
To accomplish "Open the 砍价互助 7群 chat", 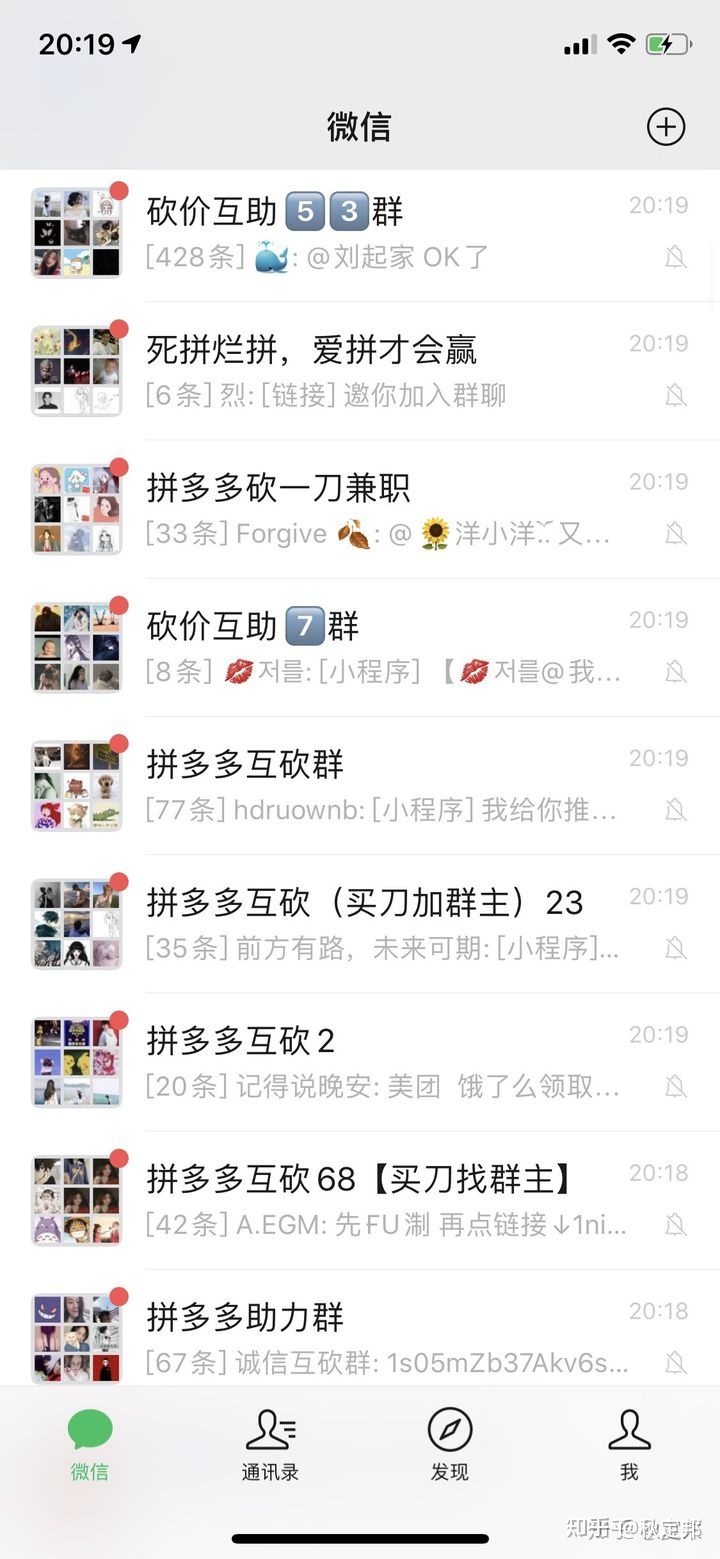I will pyautogui.click(x=380, y=648).
